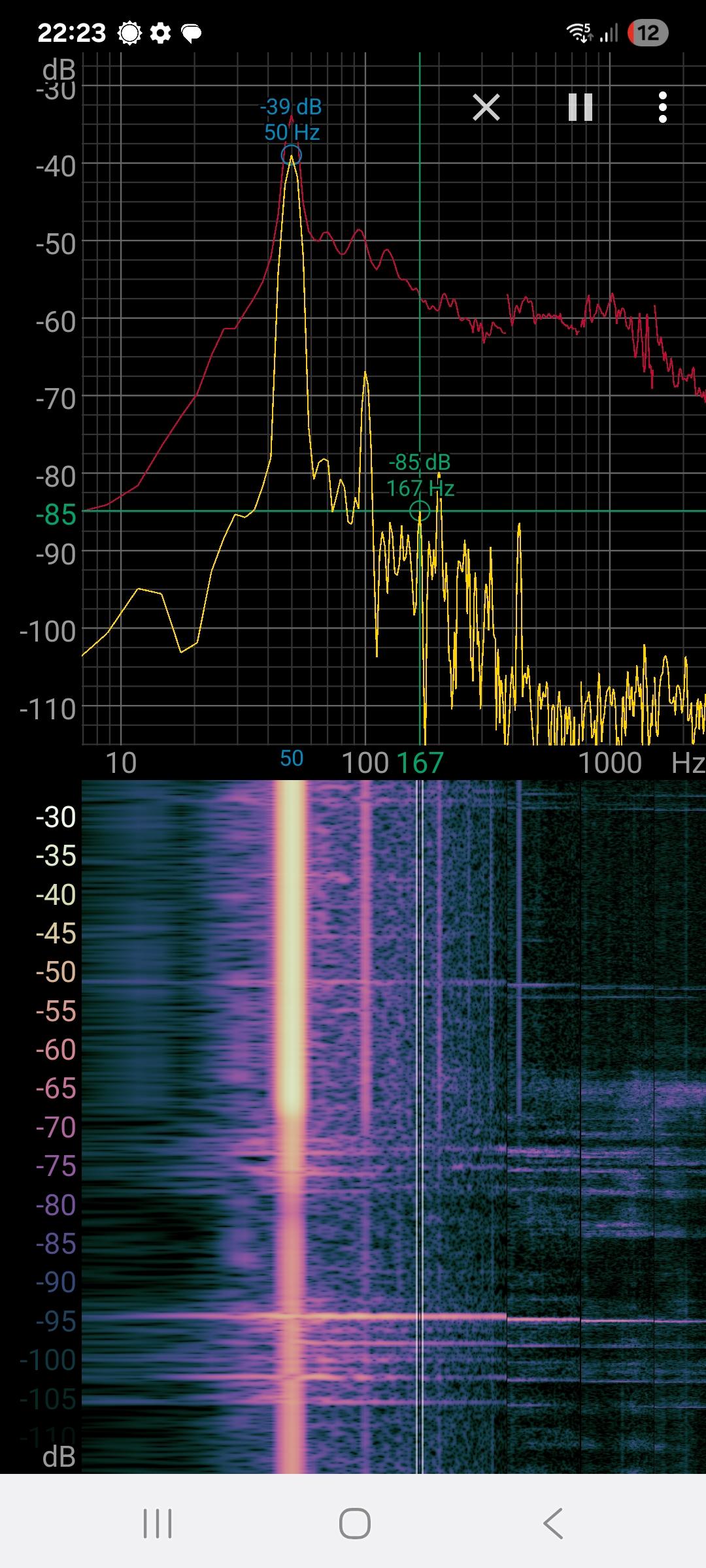Tap the navigation bar home button
This screenshot has height=1568, width=706.
354,1524
